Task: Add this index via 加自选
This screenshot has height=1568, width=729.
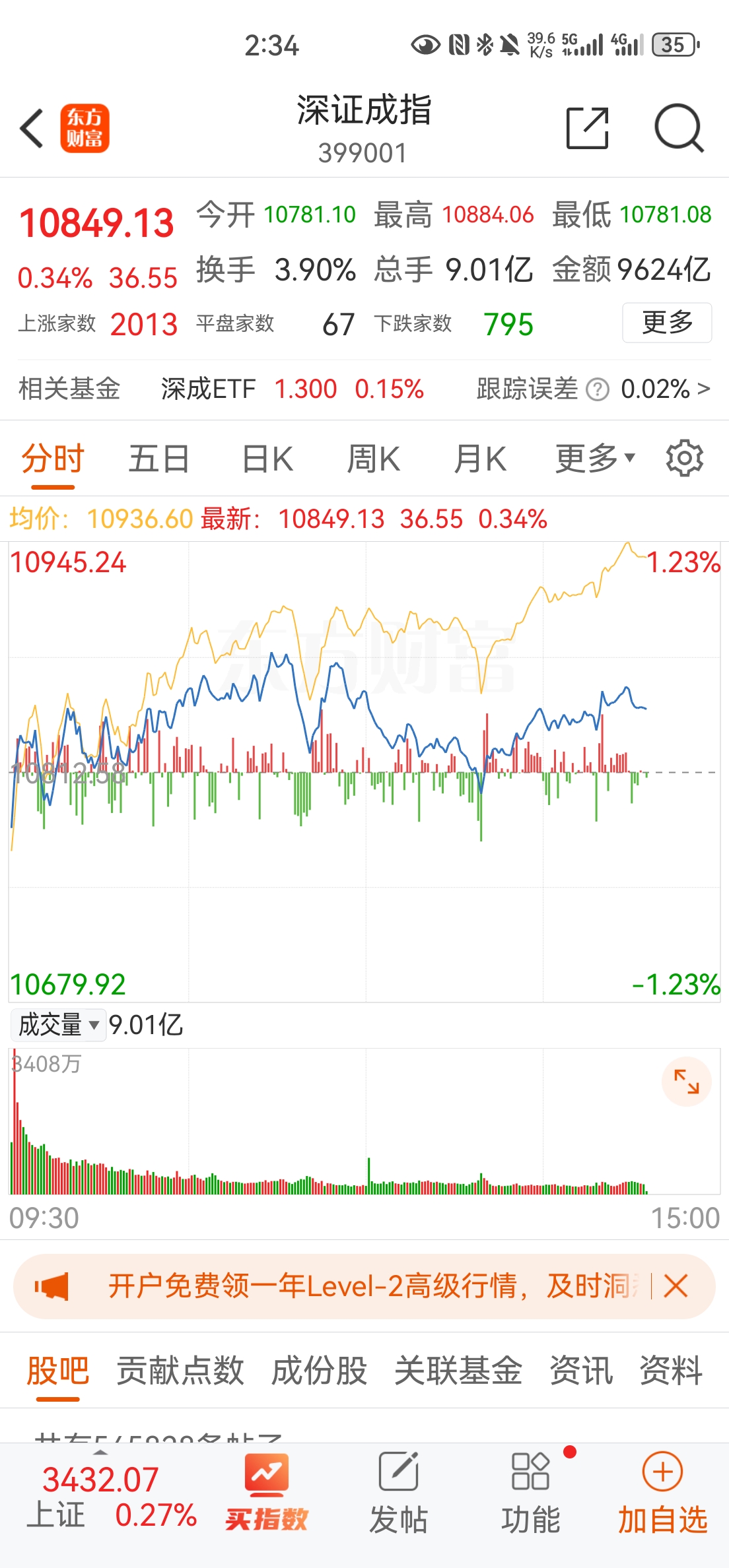Action: (662, 1493)
